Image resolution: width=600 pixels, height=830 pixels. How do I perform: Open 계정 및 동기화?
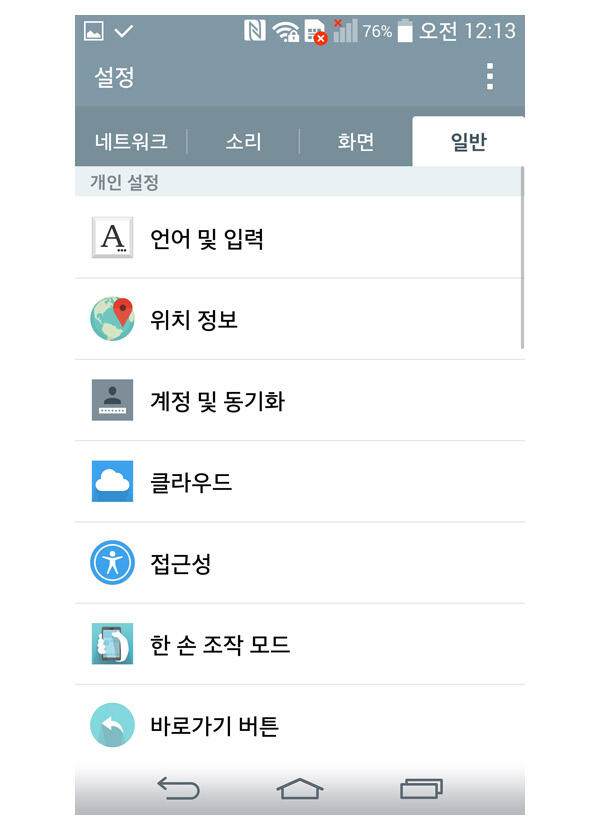pyautogui.click(x=300, y=400)
